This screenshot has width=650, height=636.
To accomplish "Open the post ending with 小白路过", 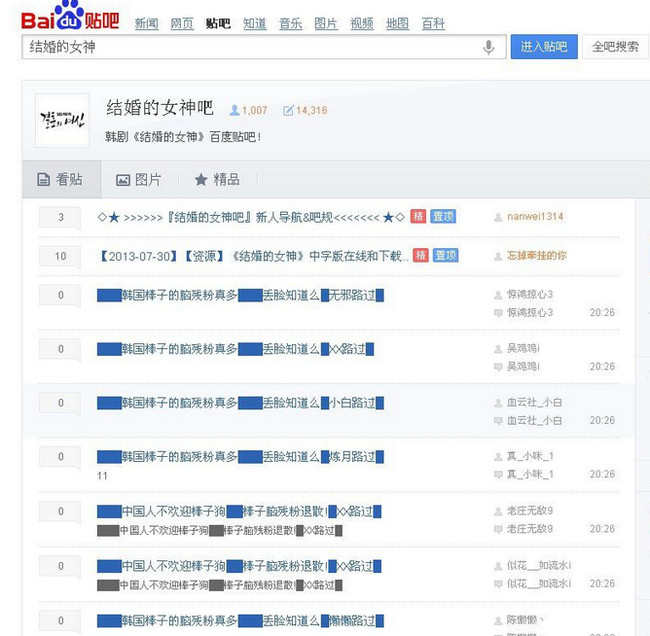I will tap(240, 403).
